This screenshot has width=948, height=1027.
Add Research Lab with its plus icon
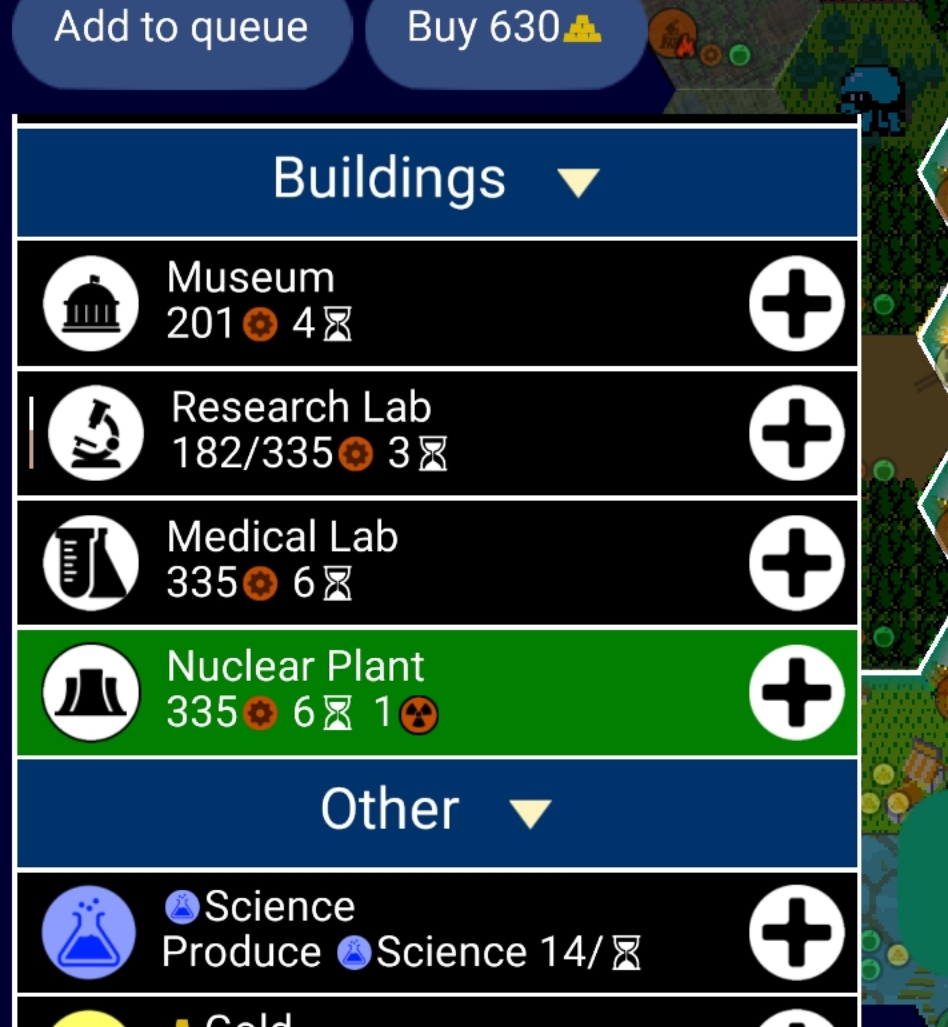[796, 433]
